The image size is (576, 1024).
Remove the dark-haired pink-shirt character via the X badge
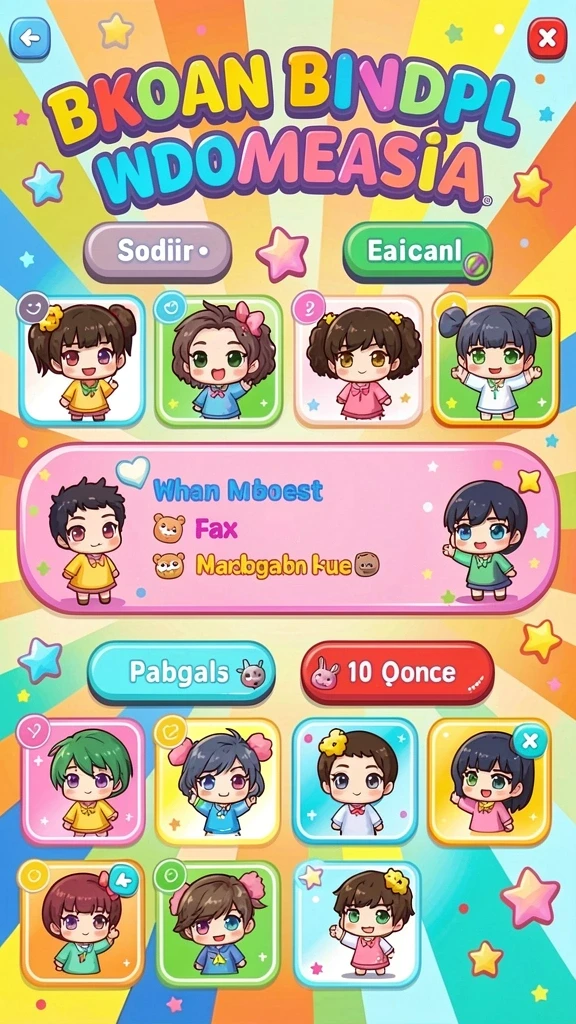(x=529, y=741)
